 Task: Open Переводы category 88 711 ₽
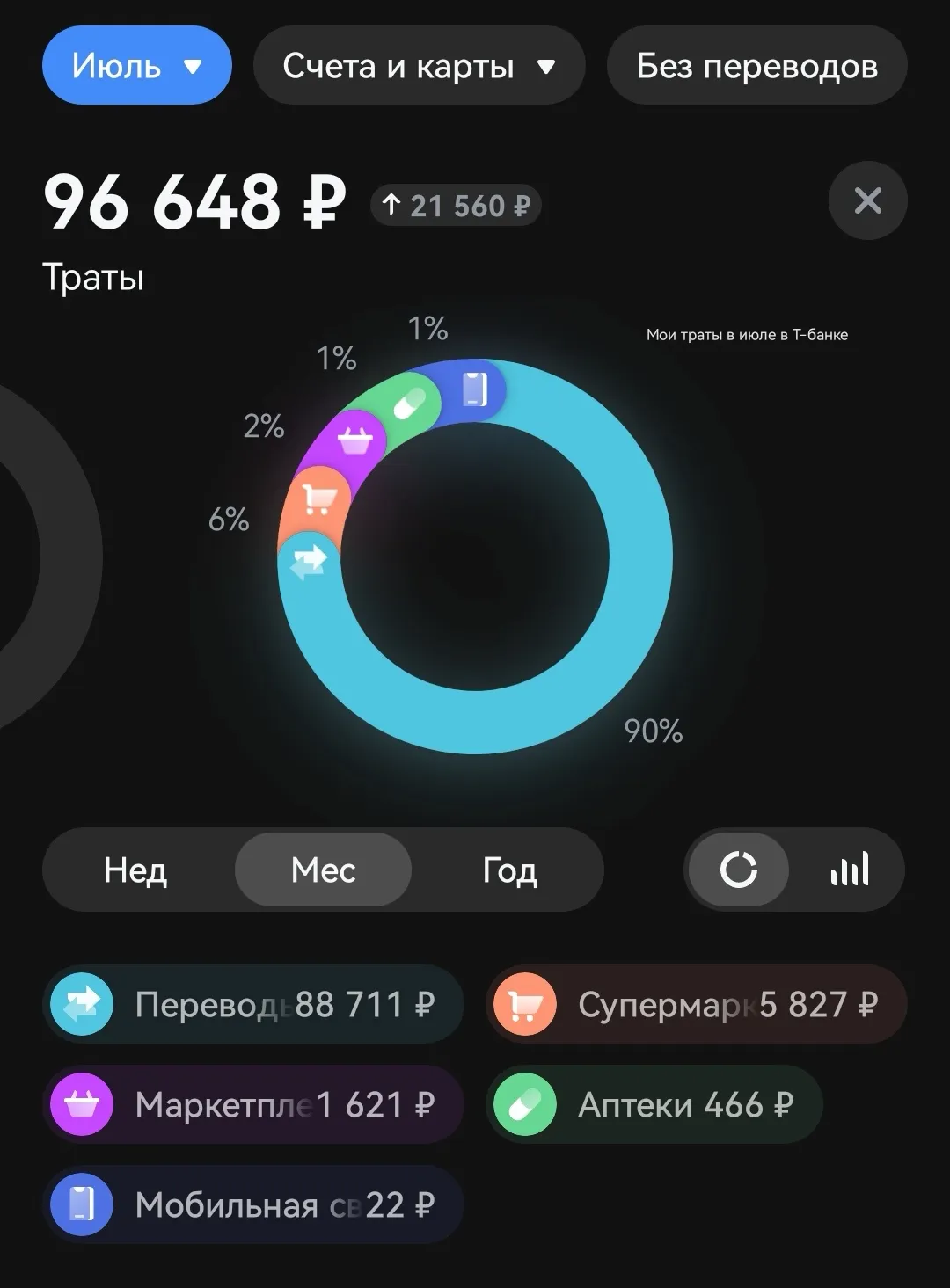pyautogui.click(x=253, y=1004)
